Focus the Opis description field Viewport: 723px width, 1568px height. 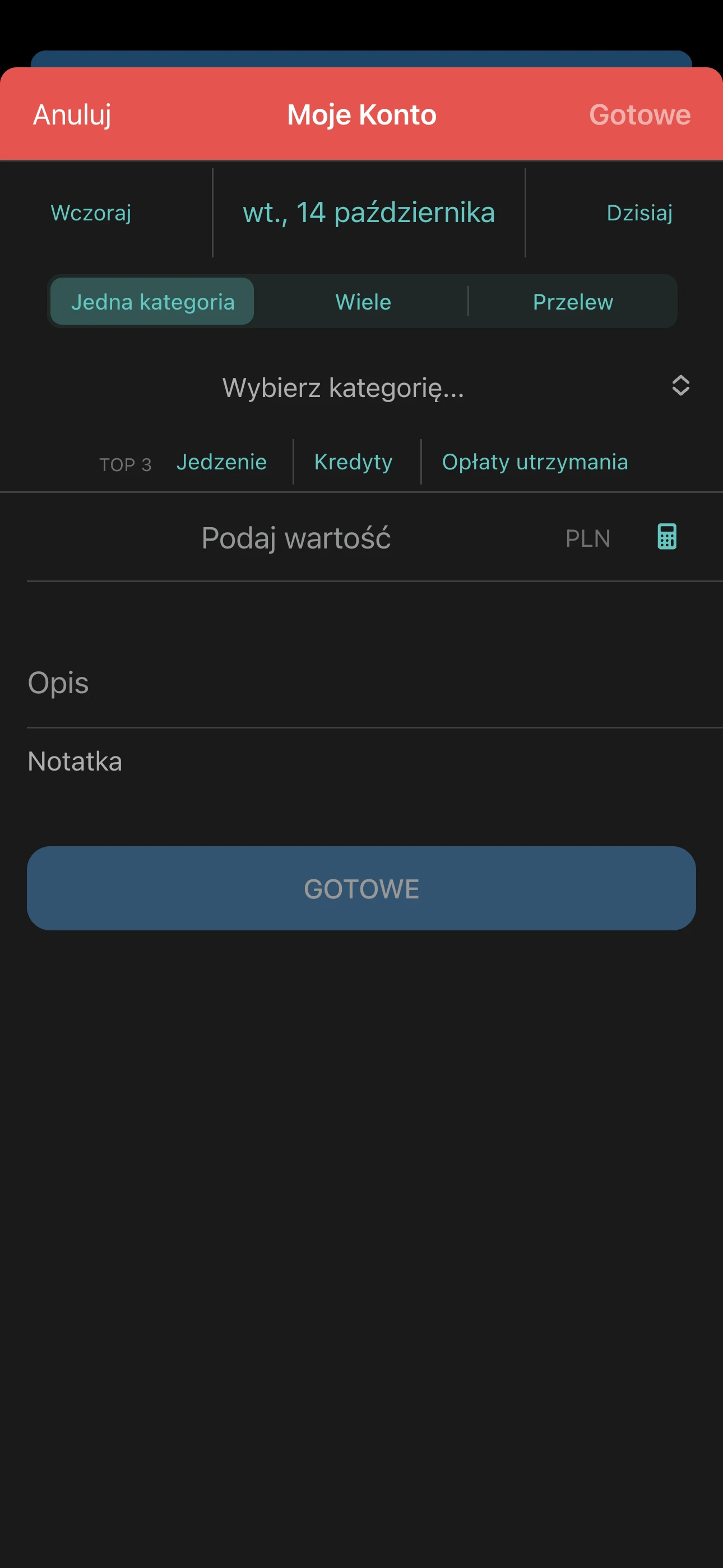point(361,683)
